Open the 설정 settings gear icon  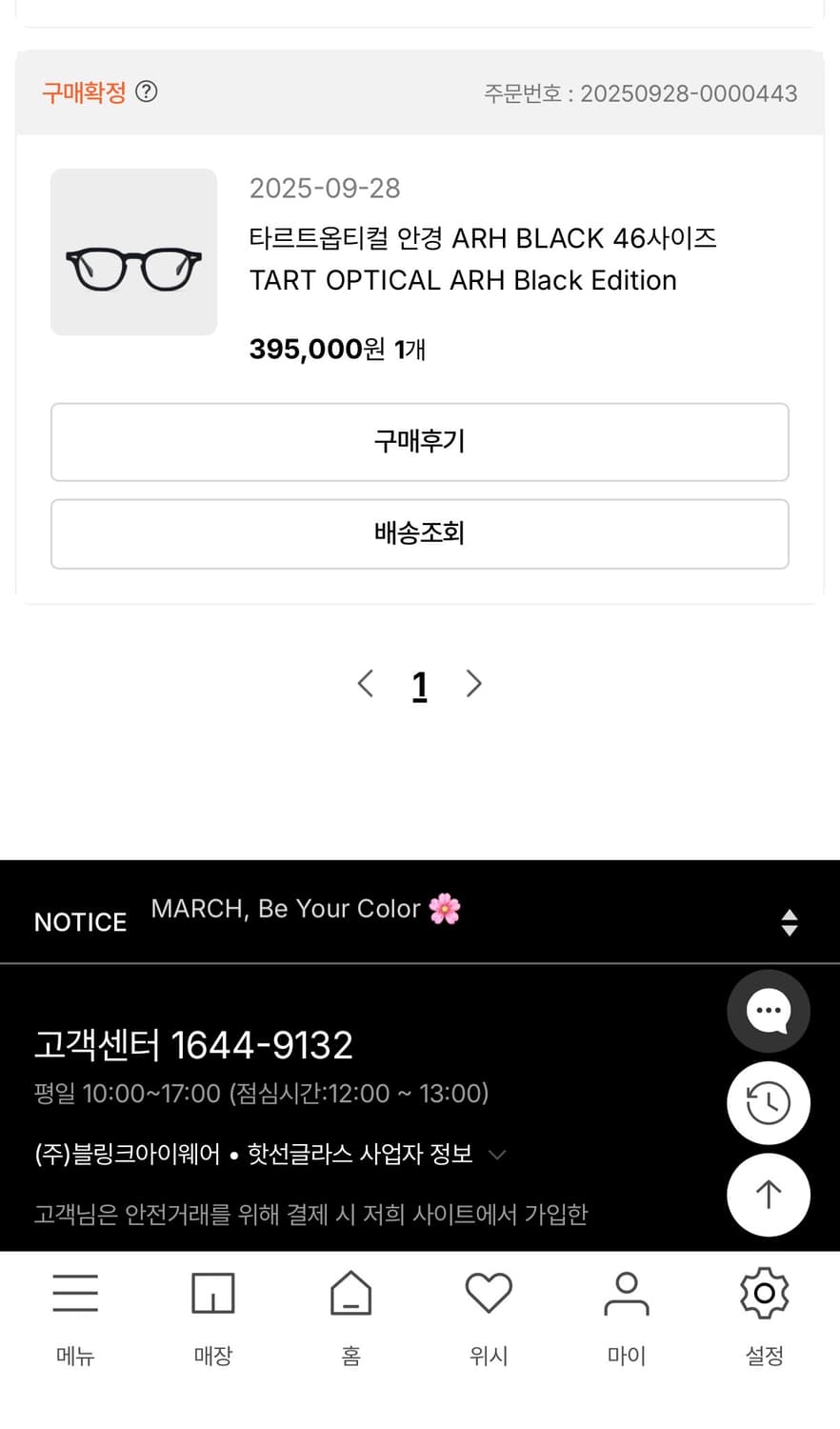pos(764,1293)
